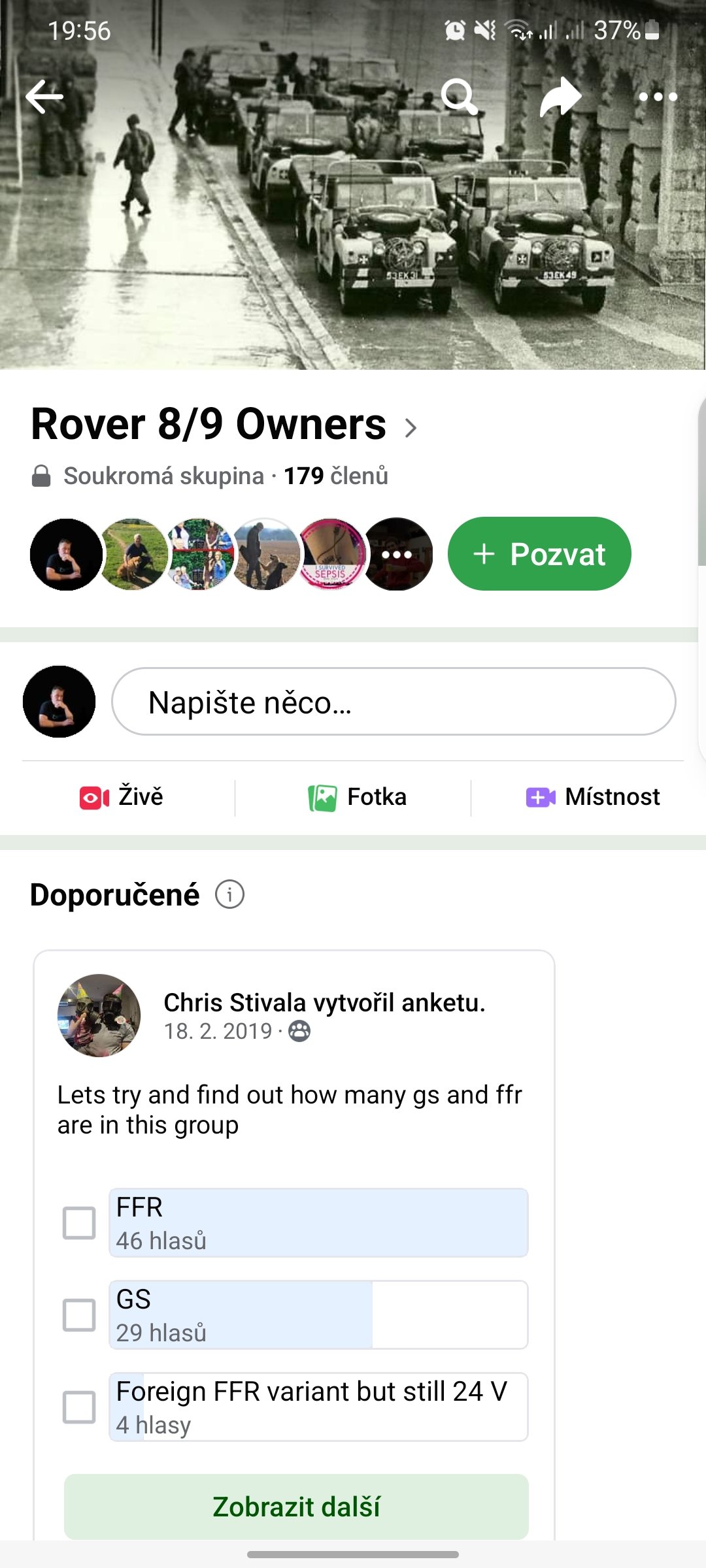Tap the green Pozvat invite button
Screen dimensions: 706x1568
[539, 554]
